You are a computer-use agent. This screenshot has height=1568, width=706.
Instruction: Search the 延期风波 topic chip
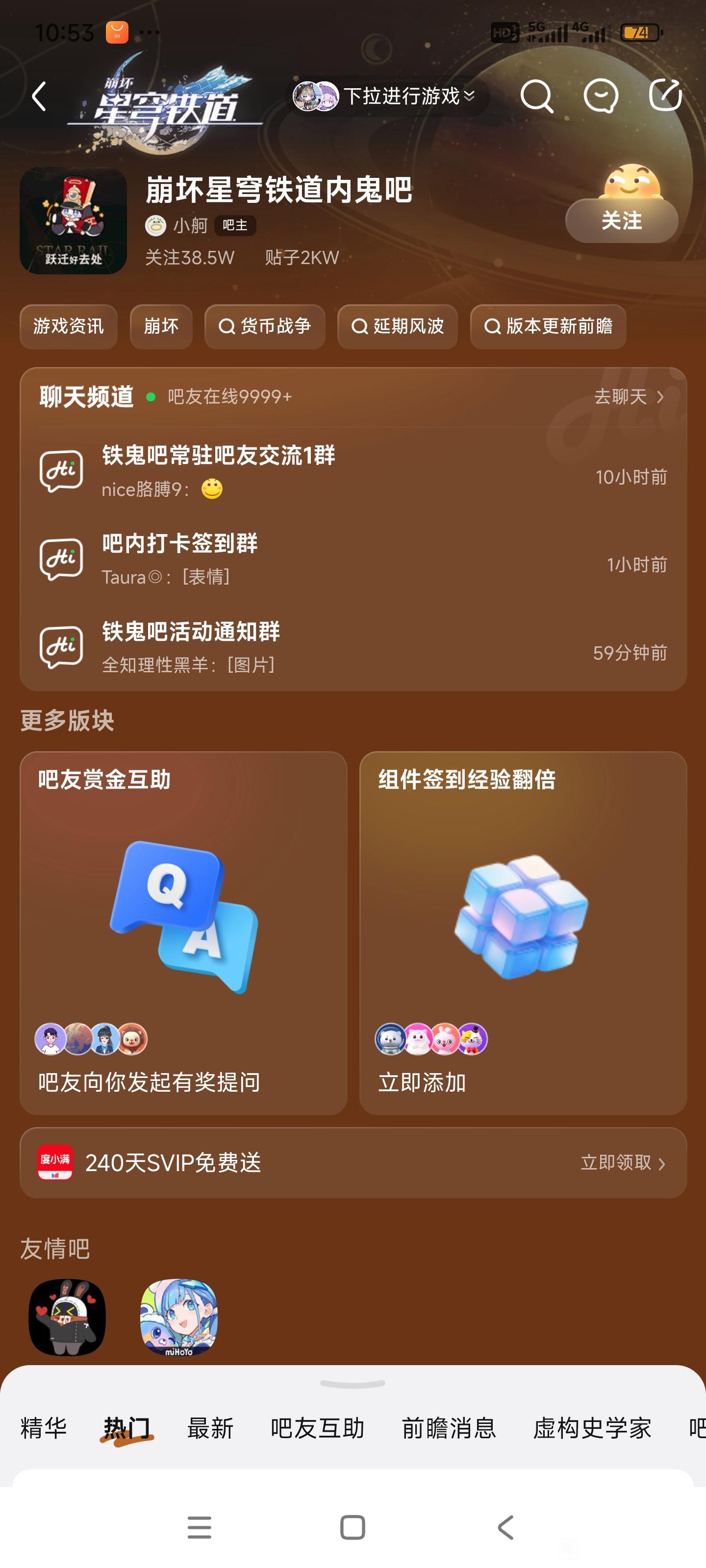[x=397, y=326]
